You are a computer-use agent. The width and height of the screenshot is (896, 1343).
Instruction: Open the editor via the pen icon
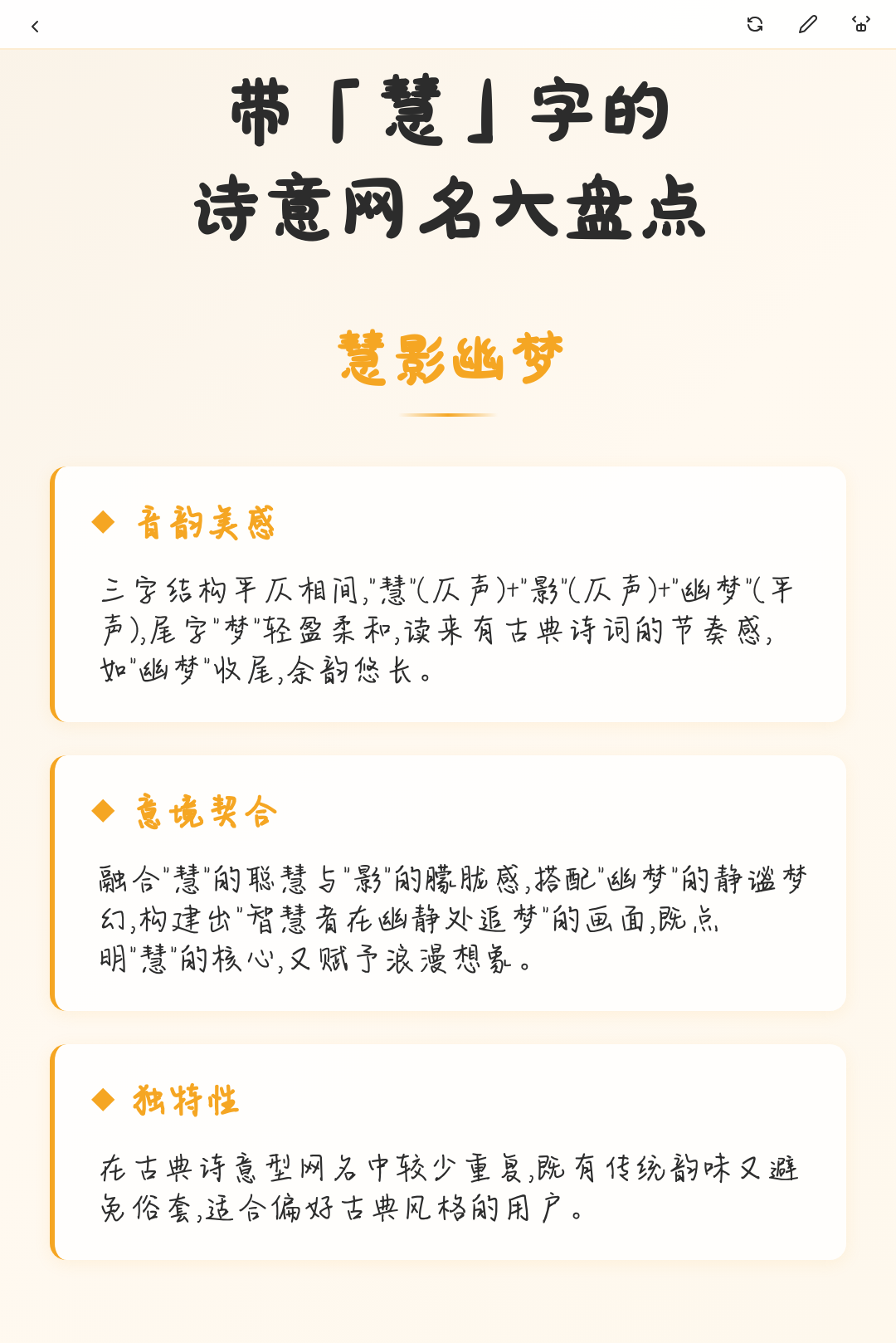pyautogui.click(x=806, y=26)
